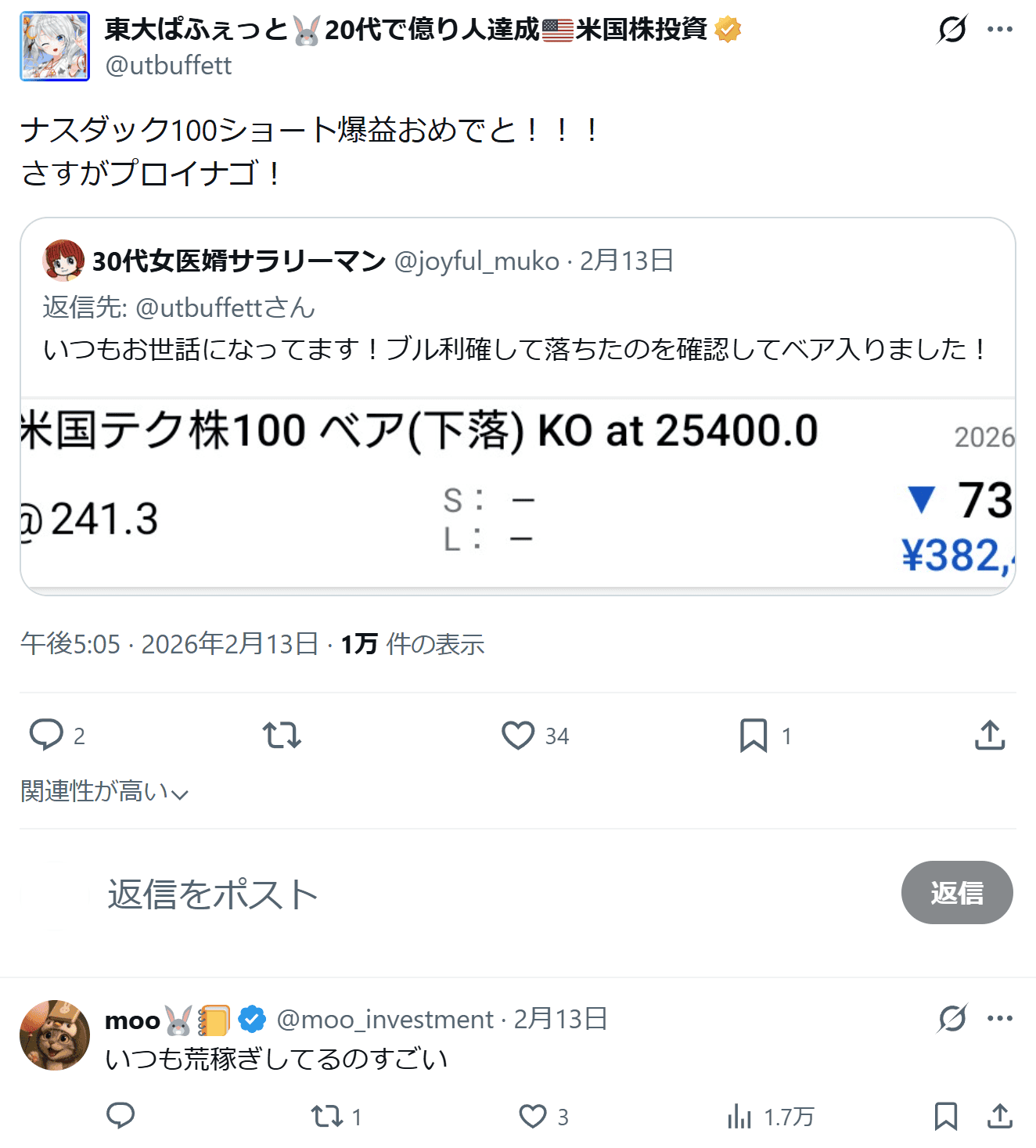This screenshot has height=1148, width=1036.
Task: Repost the main post
Action: point(282,735)
